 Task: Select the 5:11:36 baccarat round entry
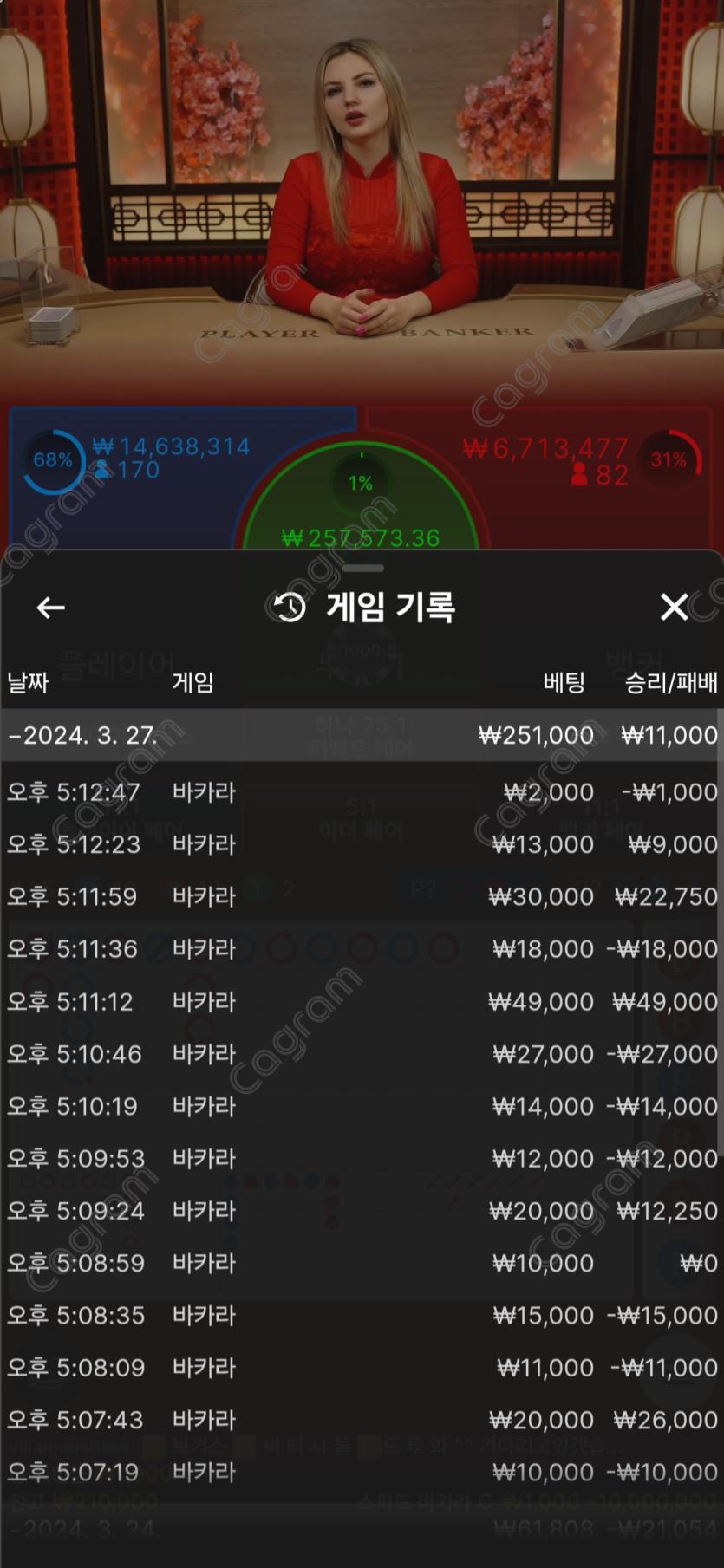[361, 949]
